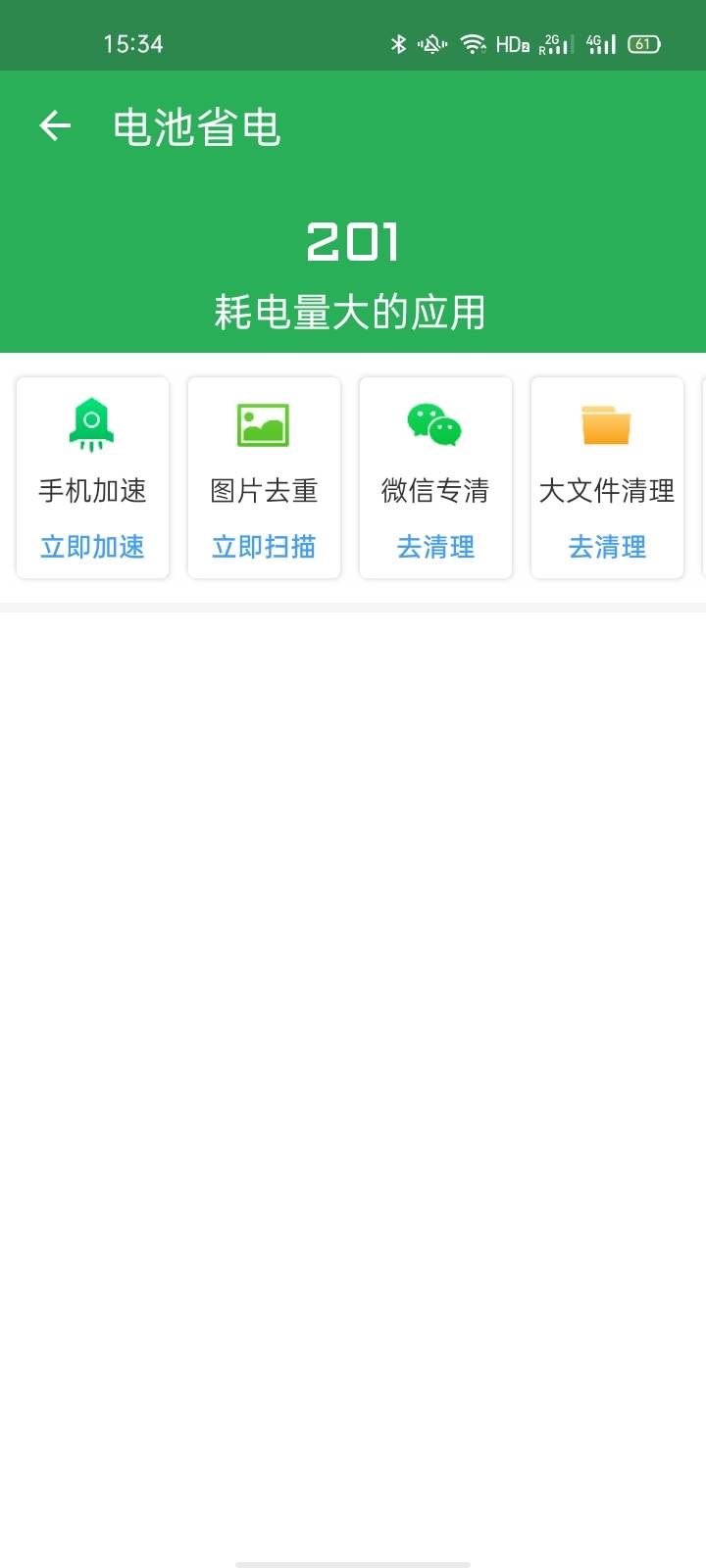Viewport: 706px width, 1568px height.
Task: Tap the back arrow to leave 电池省电
Action: tap(54, 126)
